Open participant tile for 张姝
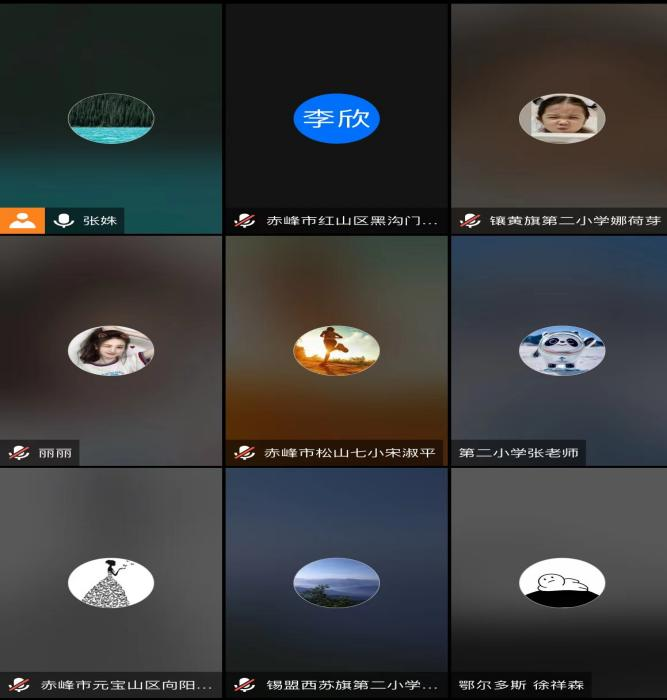The image size is (667, 700). 110,118
